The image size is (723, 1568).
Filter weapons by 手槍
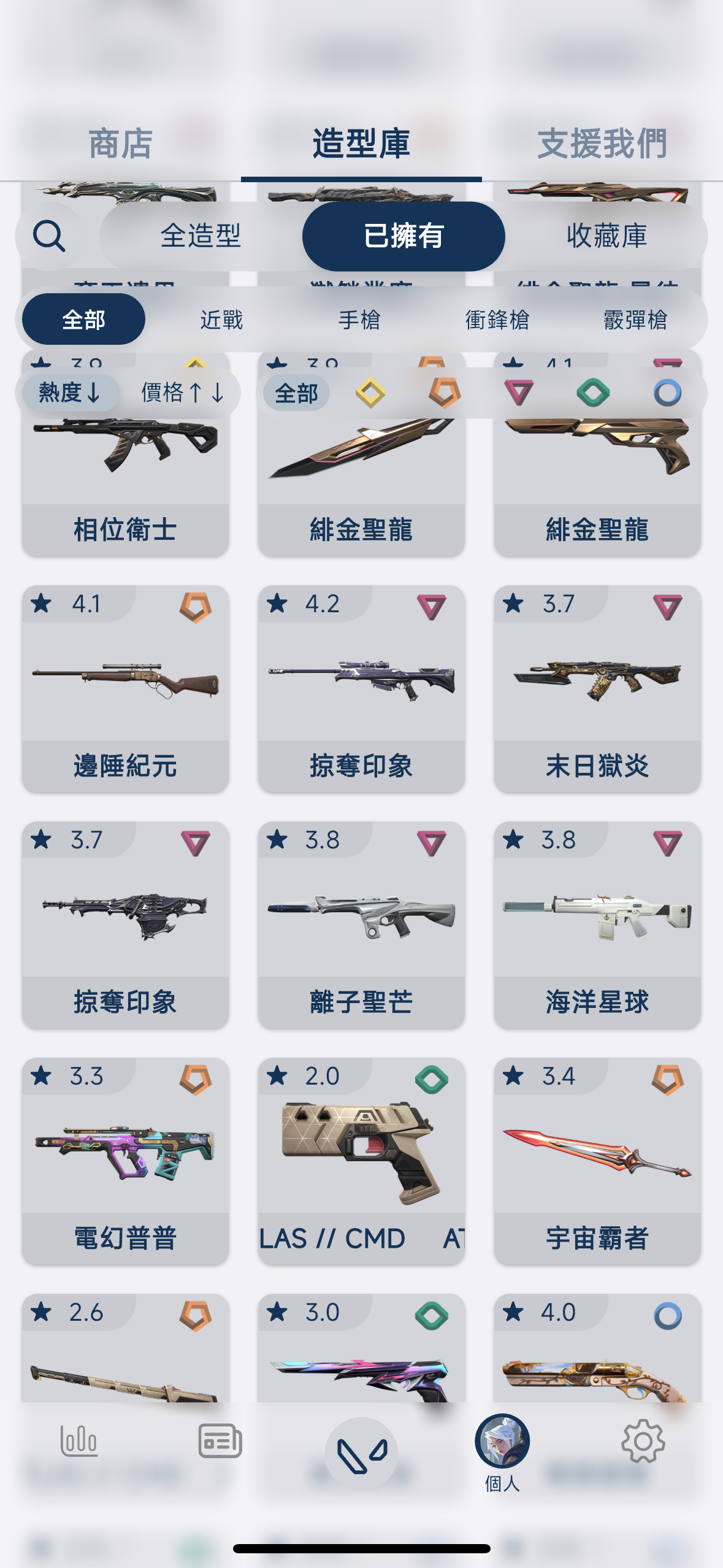pos(359,320)
